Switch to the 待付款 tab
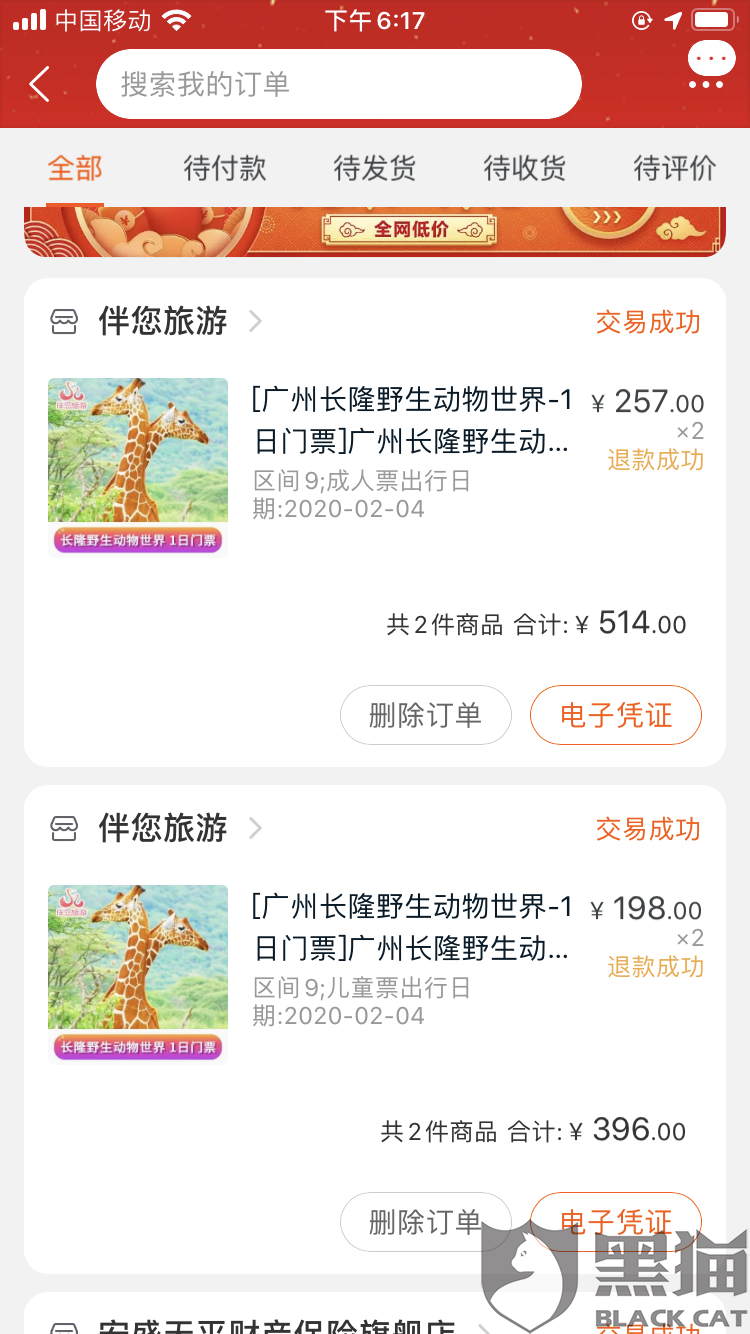Screen dimensions: 750x1334 tap(225, 168)
